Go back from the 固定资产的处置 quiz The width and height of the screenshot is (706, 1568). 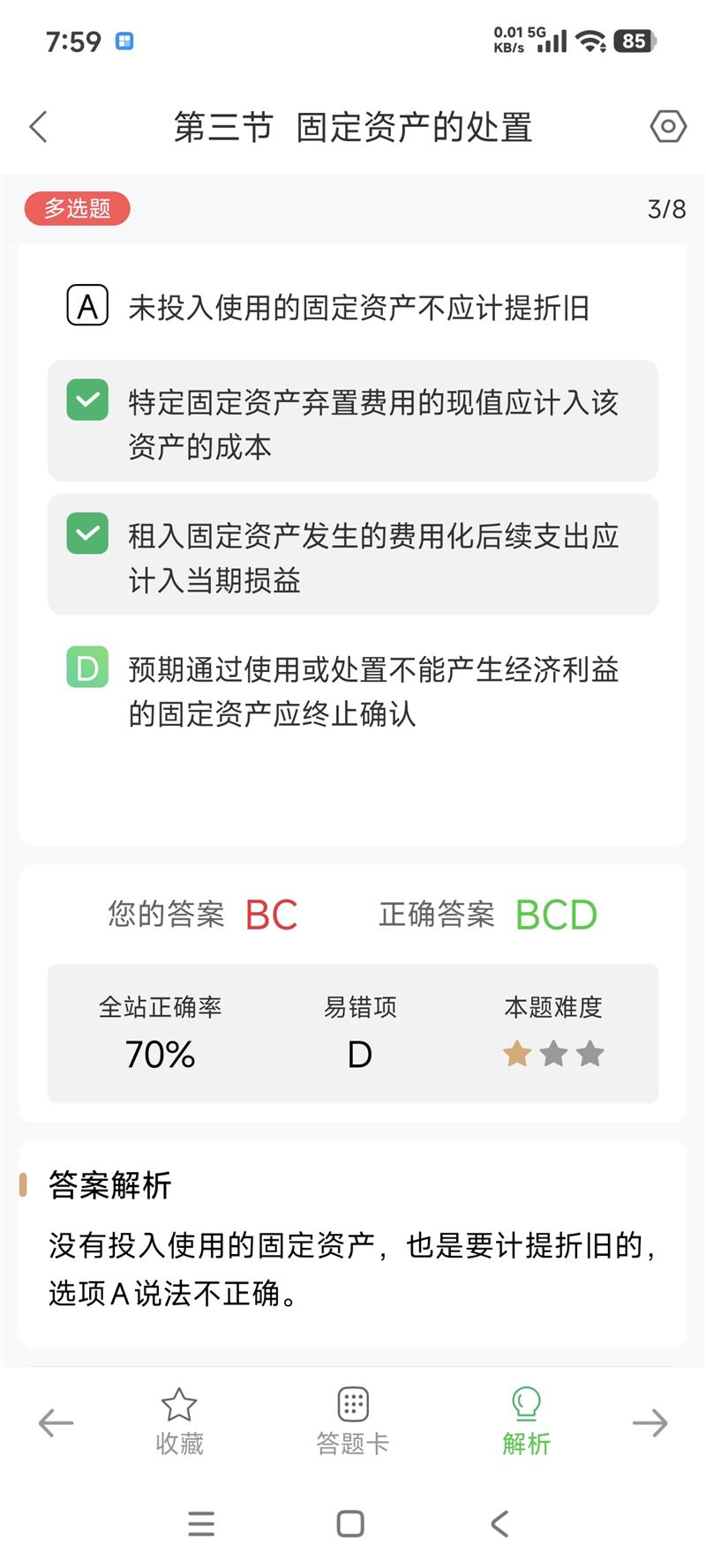[x=39, y=127]
